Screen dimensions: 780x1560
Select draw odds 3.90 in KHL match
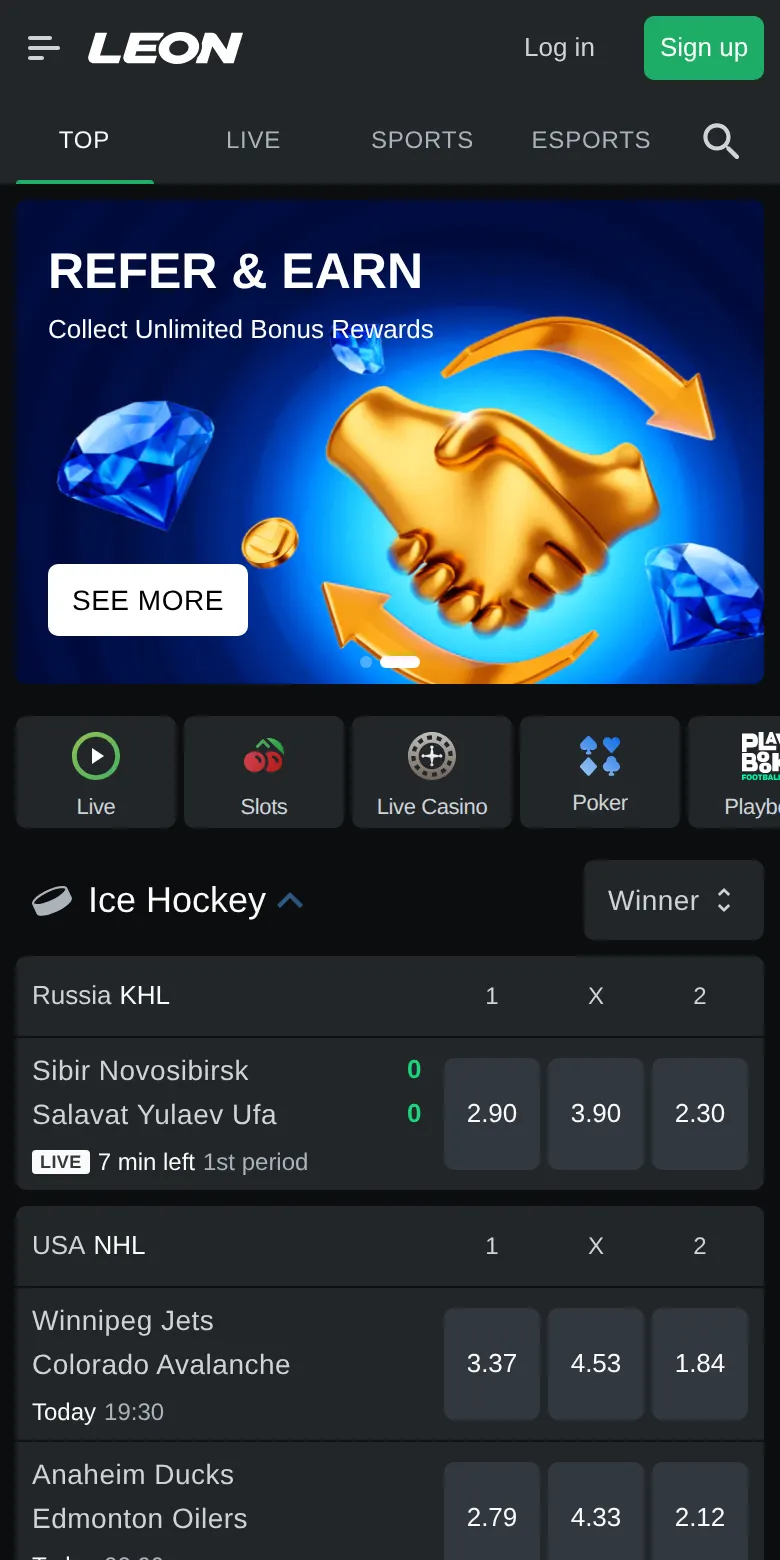point(596,1114)
